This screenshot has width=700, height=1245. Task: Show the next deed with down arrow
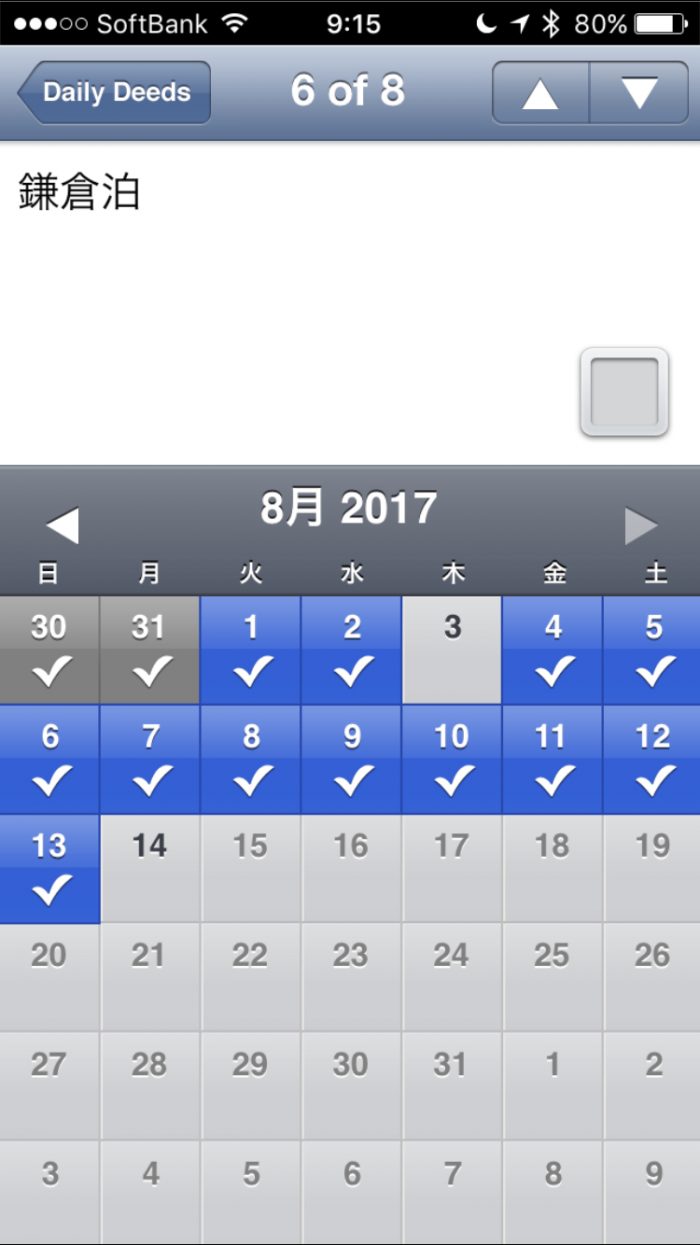[x=639, y=92]
